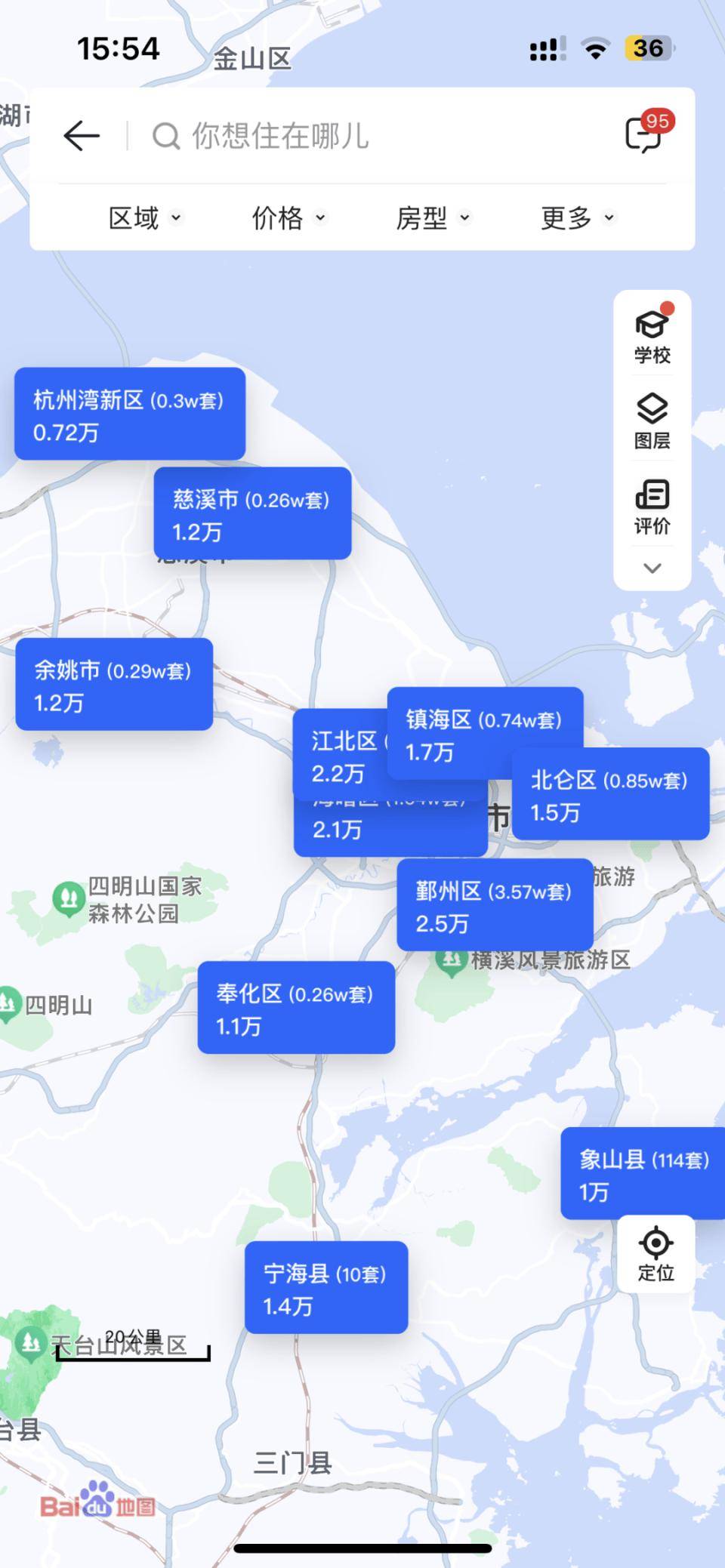Select the 鄞州区 district marker

tap(495, 905)
